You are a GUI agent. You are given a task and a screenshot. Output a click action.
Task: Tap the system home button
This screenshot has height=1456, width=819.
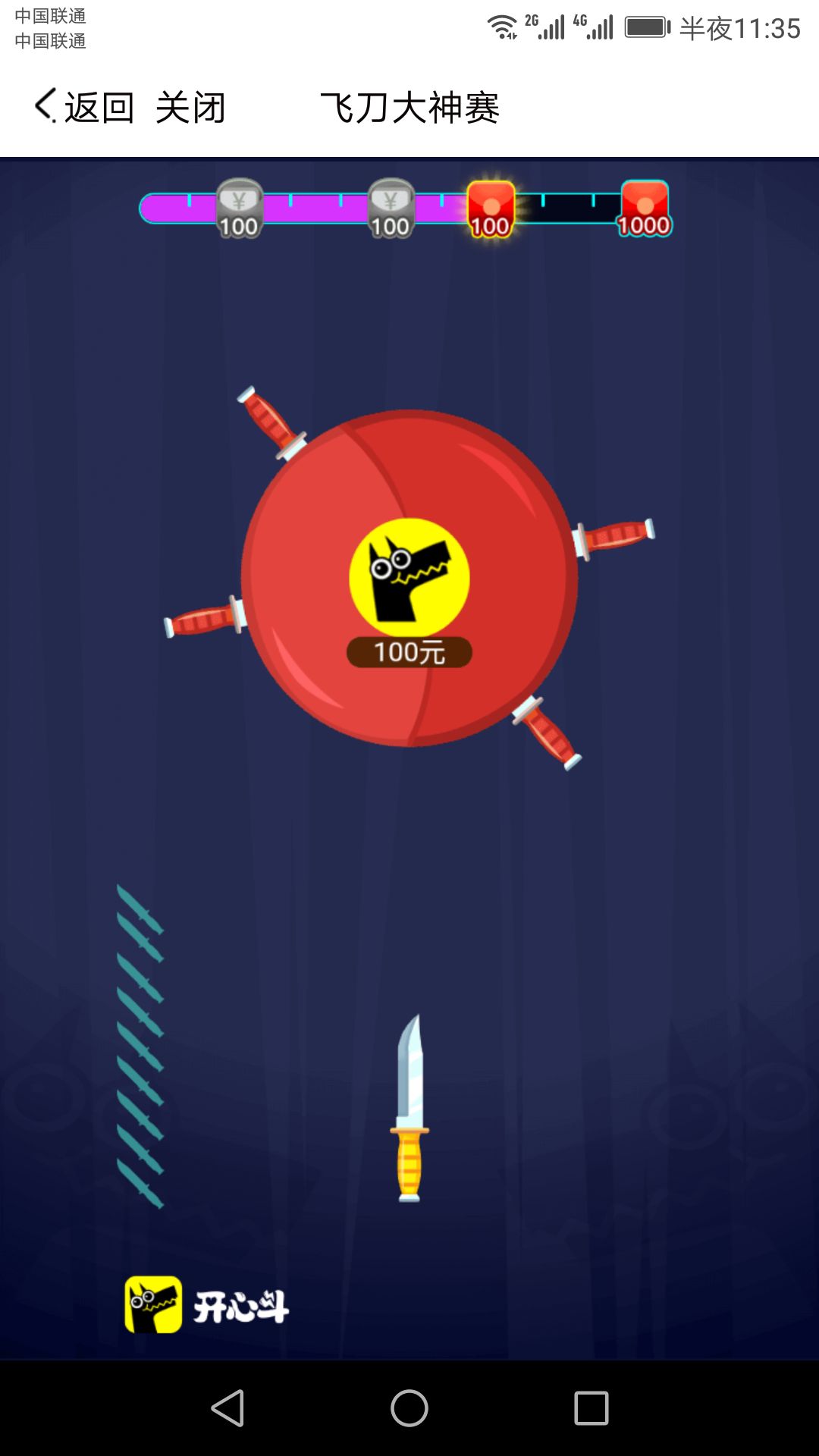tap(409, 1408)
